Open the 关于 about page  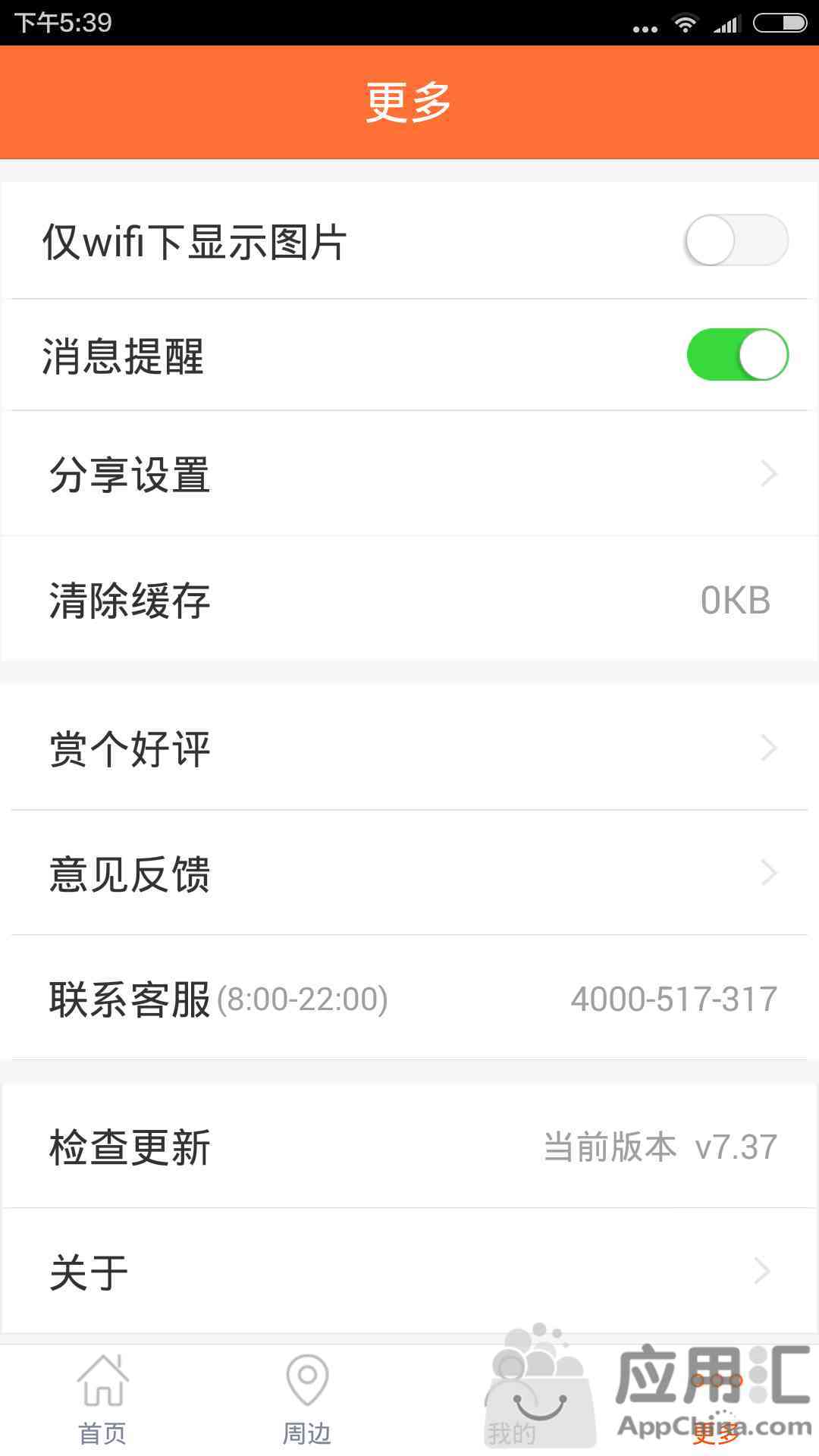pyautogui.click(x=409, y=1271)
